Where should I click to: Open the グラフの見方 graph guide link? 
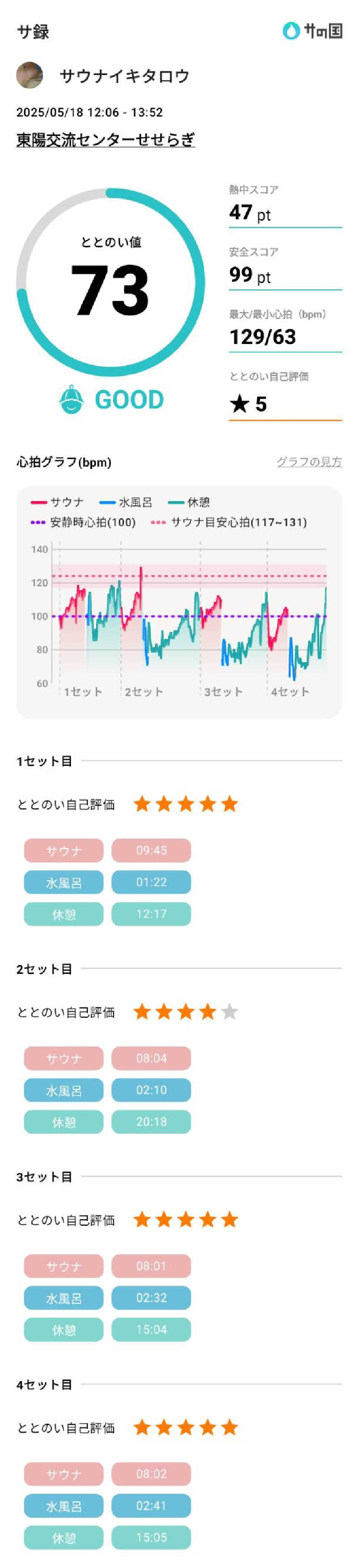[309, 462]
